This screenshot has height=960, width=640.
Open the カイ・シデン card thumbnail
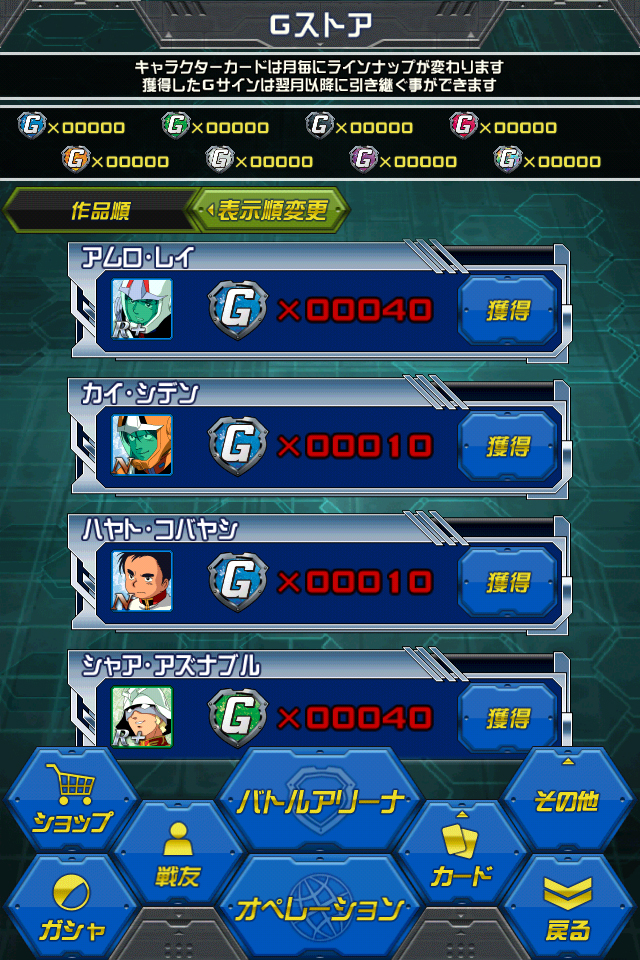click(x=142, y=445)
